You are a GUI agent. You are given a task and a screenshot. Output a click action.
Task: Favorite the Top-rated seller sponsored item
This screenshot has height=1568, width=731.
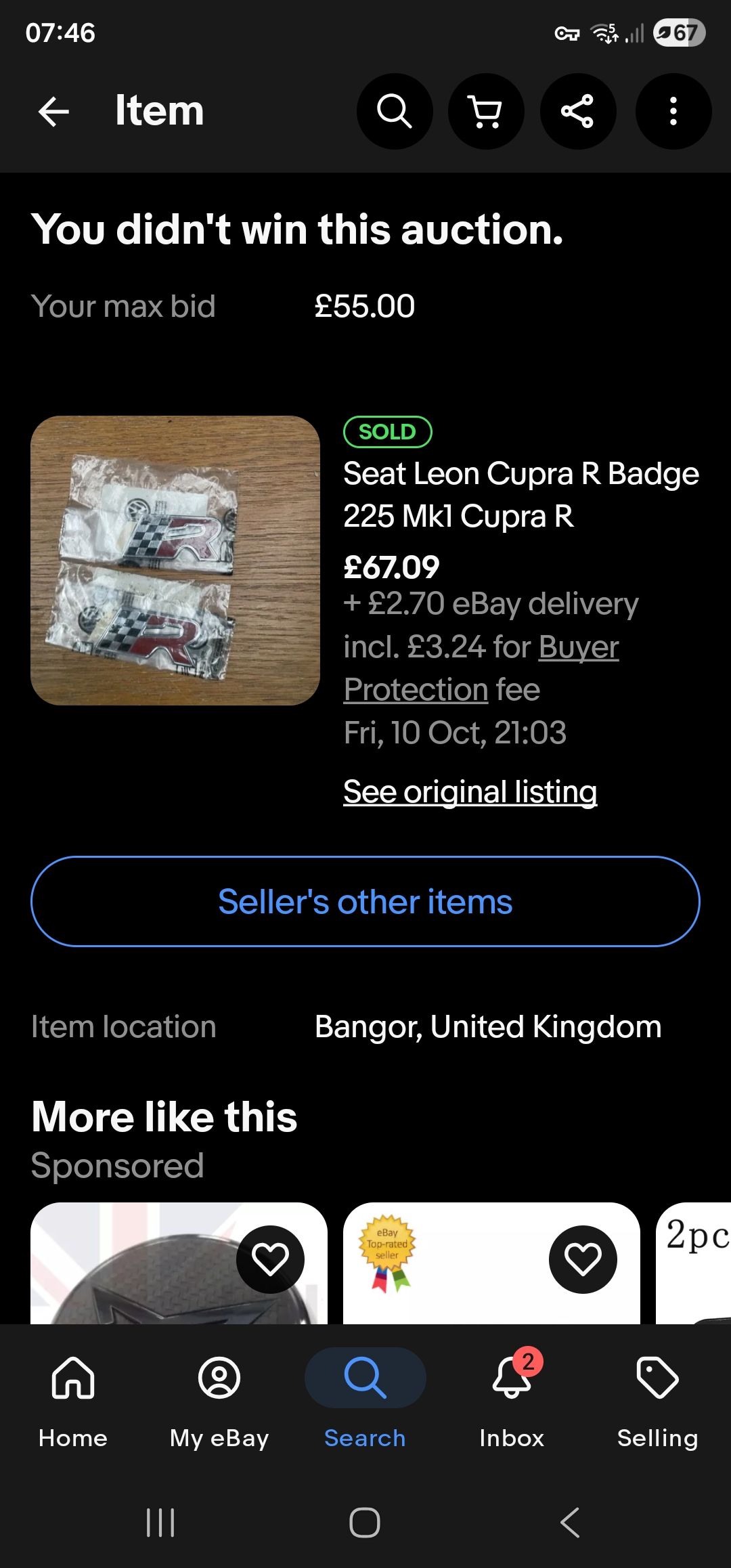point(583,1259)
